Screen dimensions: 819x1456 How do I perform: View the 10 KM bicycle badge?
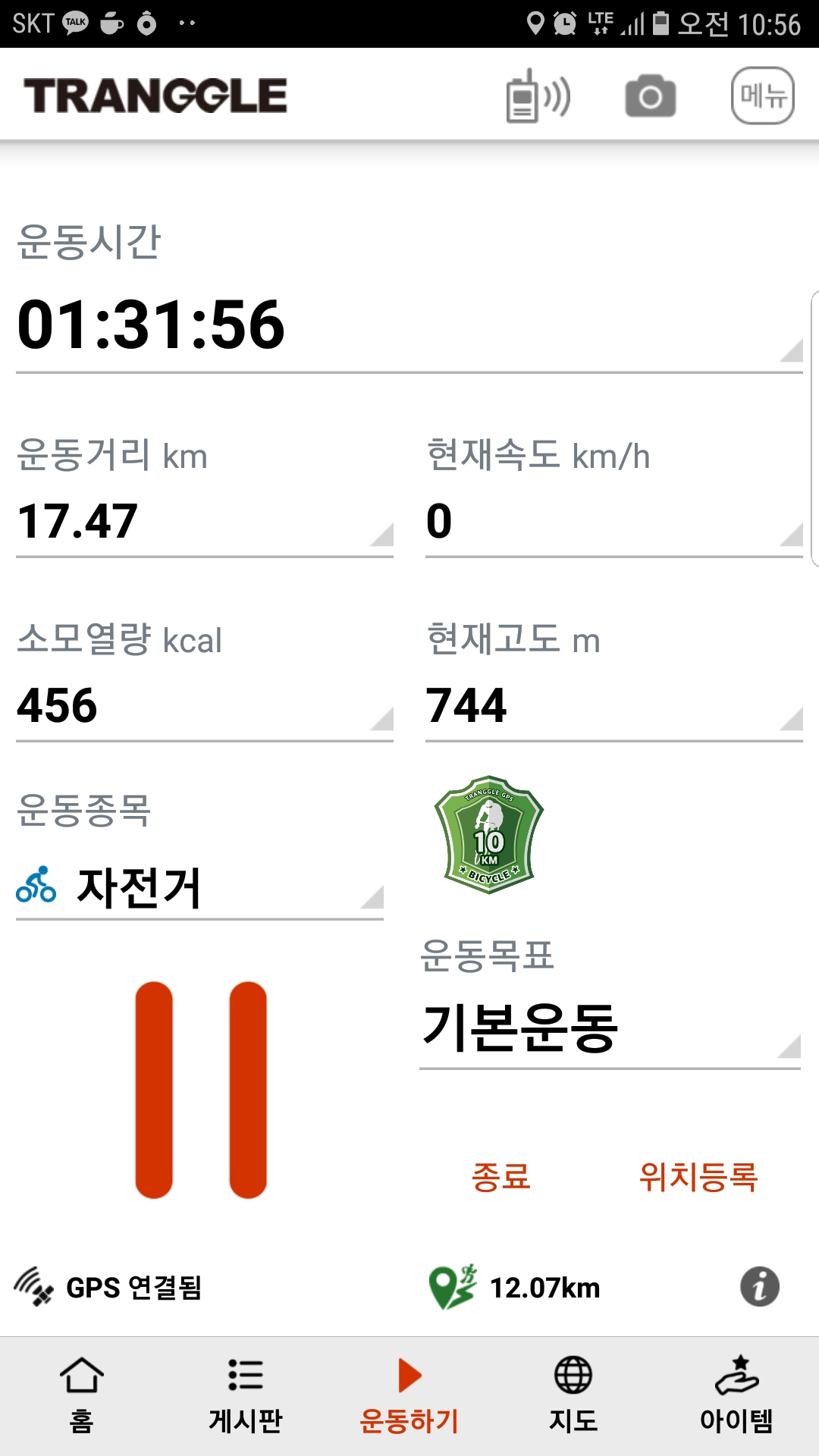tap(489, 835)
